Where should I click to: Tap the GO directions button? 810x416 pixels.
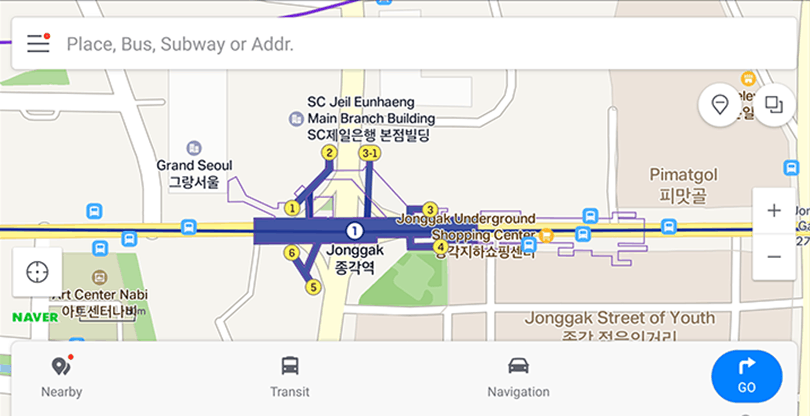pyautogui.click(x=746, y=376)
